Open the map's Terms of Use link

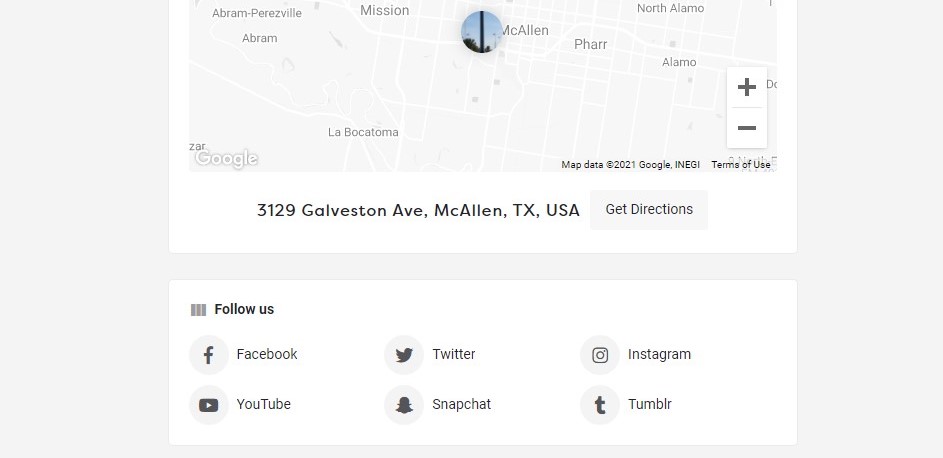pos(740,165)
